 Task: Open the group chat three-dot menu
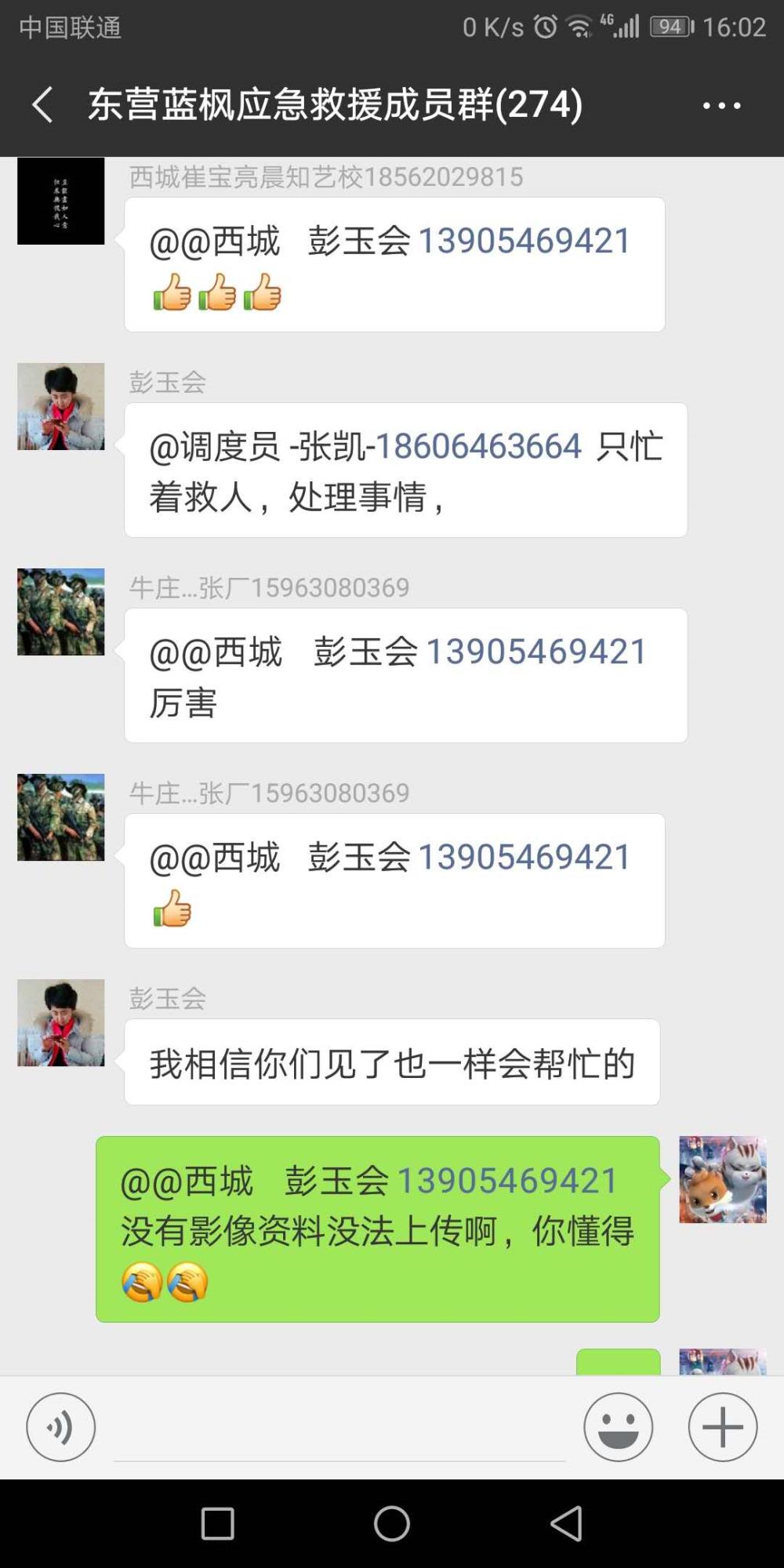click(x=721, y=105)
